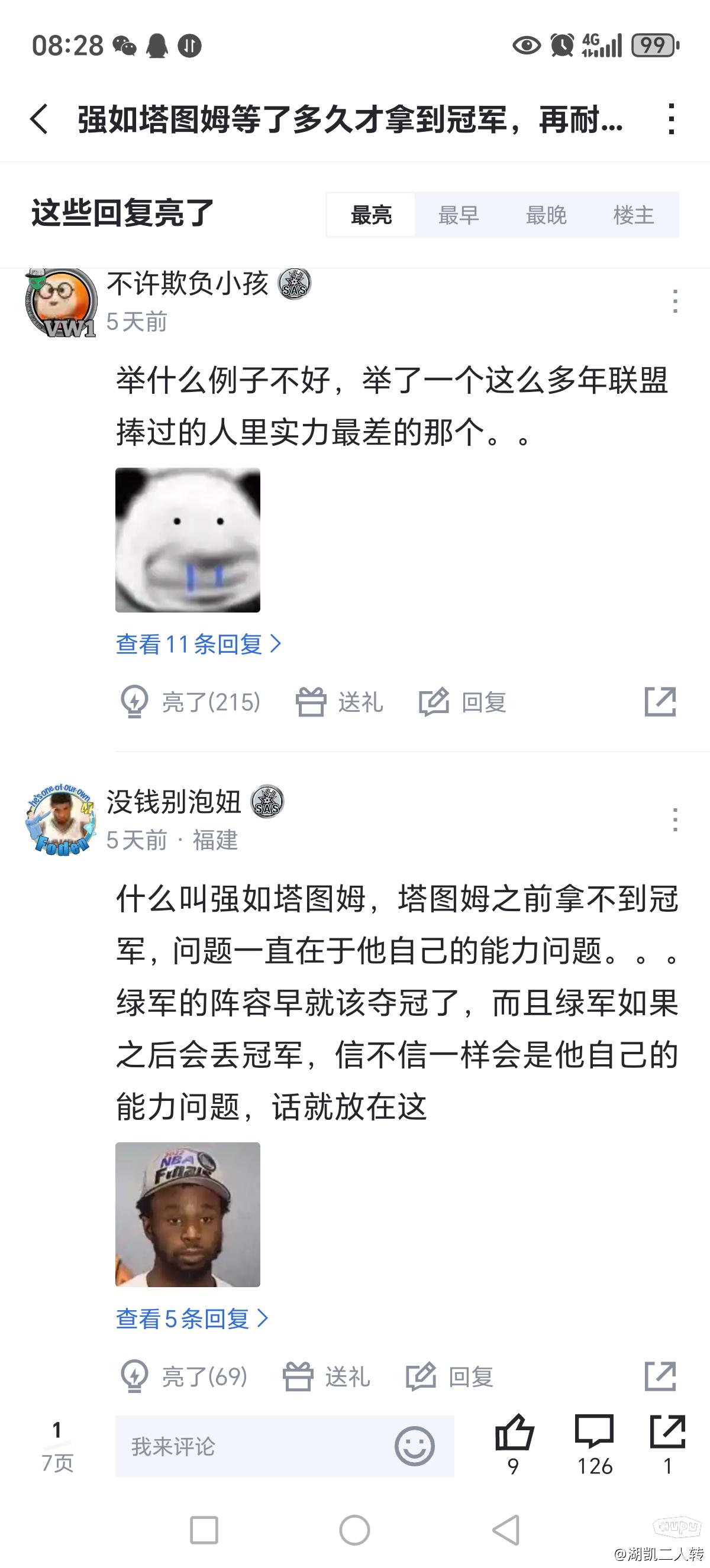Switch to the 最早 sort tab
The width and height of the screenshot is (710, 1568).
459,215
